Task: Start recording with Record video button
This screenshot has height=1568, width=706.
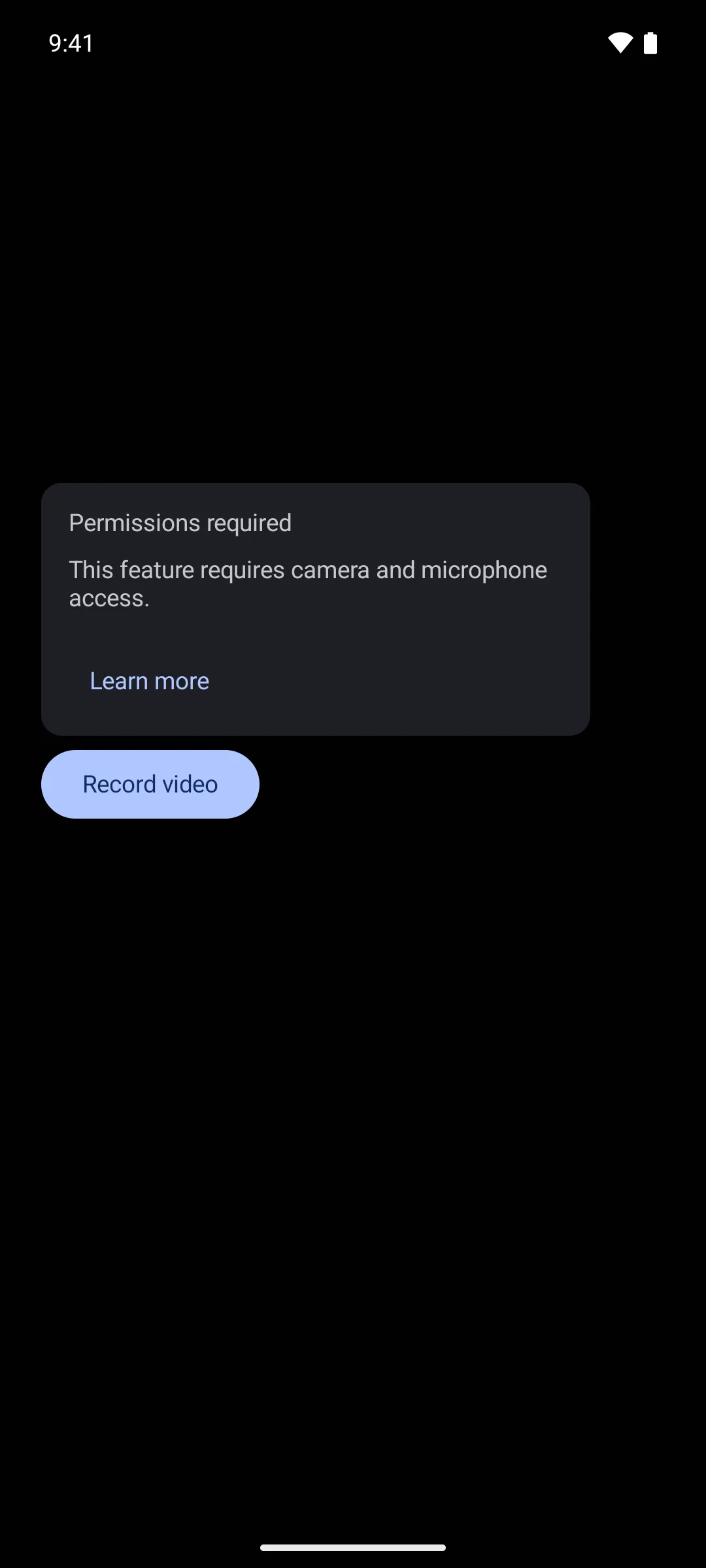Action: pos(150,784)
